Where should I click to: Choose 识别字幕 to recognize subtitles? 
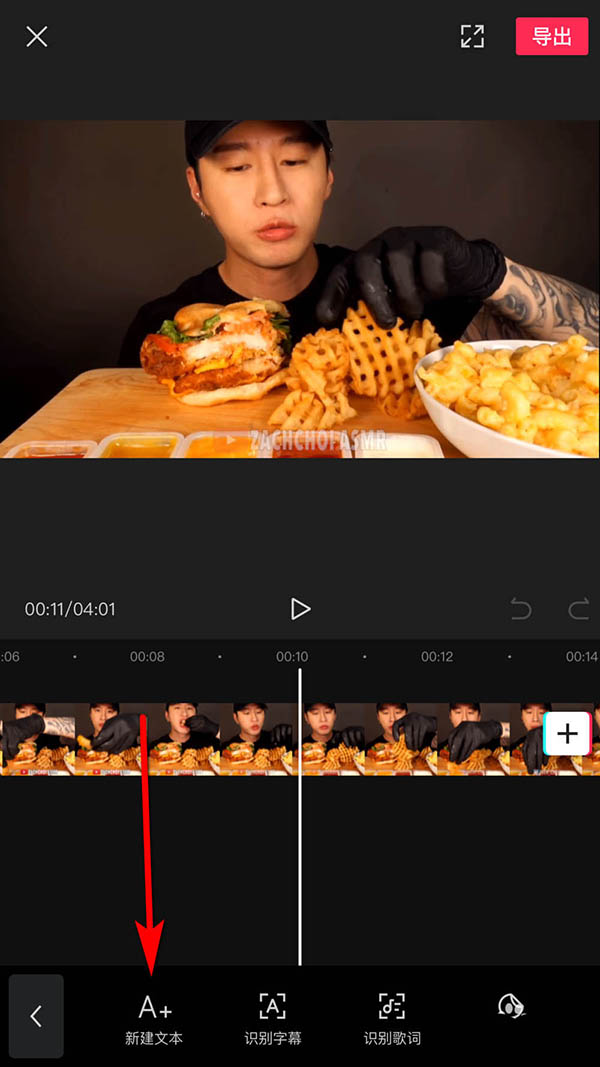coord(272,1018)
